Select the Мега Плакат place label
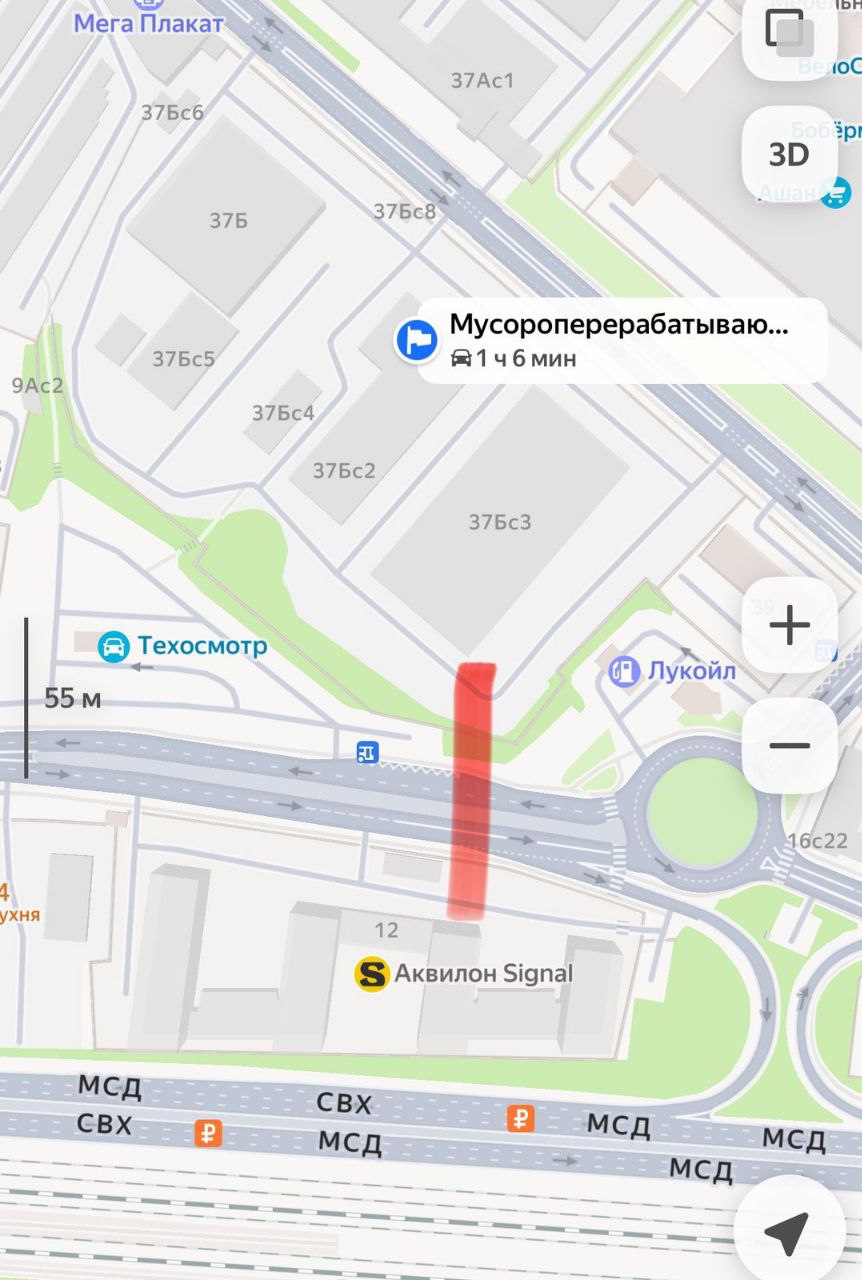Viewport: 862px width, 1280px height. [148, 22]
